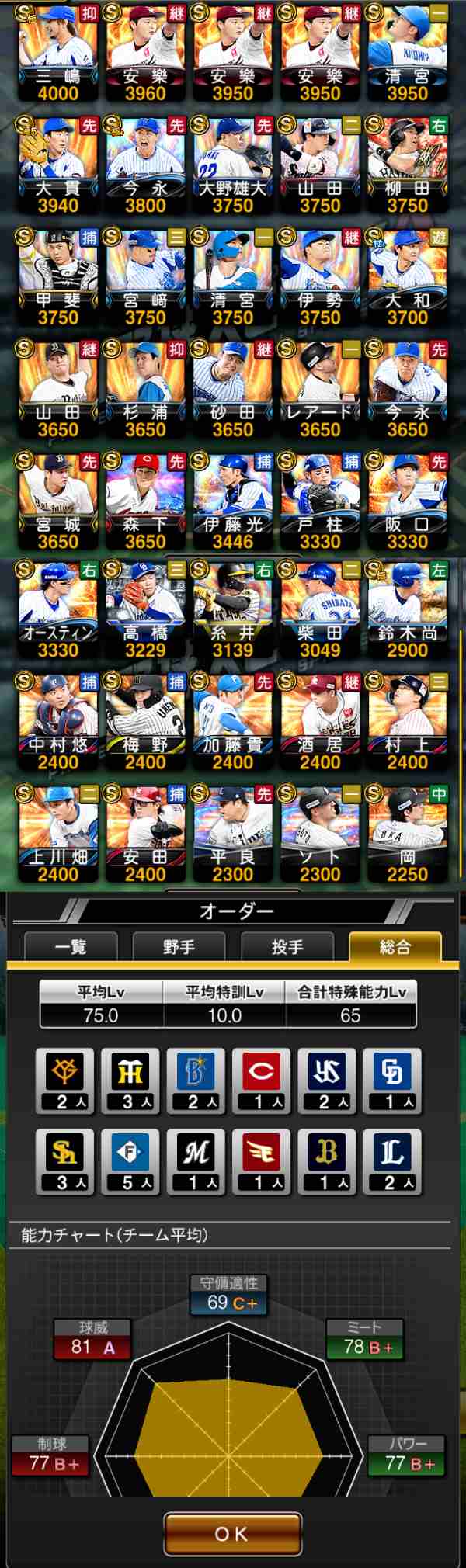The width and height of the screenshot is (466, 1568).
Task: Select the 総合 tab
Action: point(395,946)
